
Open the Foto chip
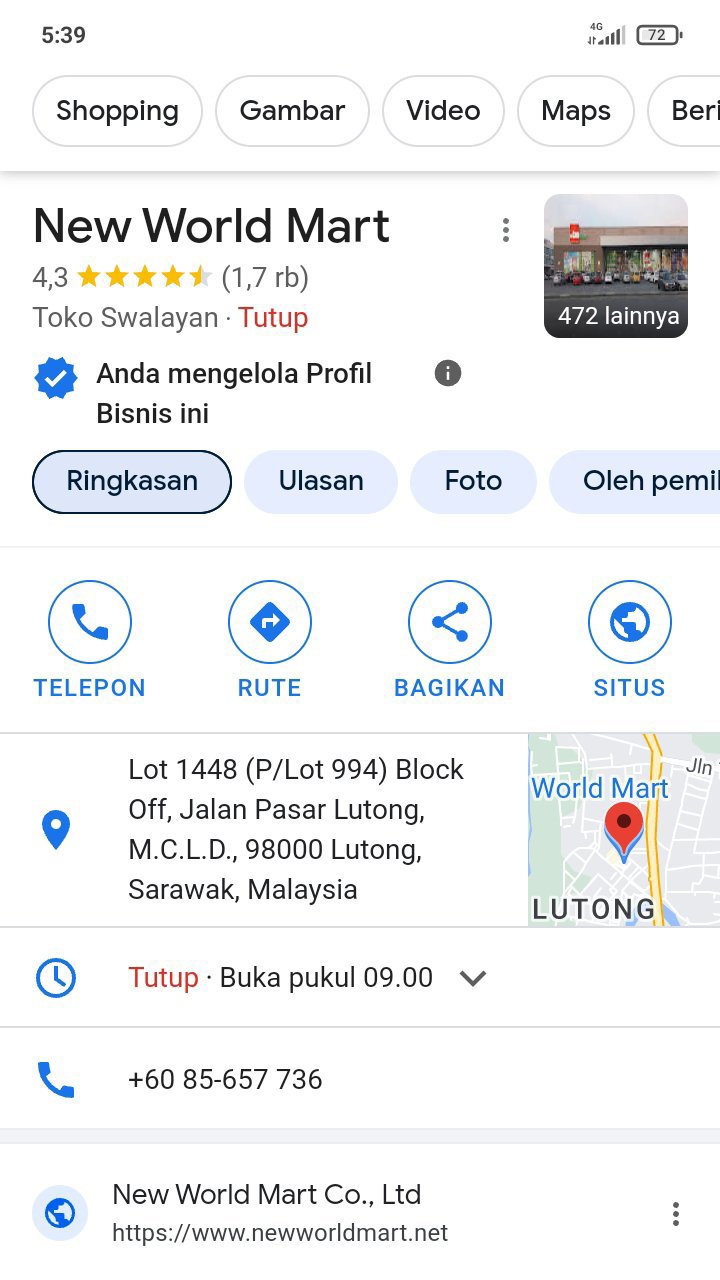473,481
